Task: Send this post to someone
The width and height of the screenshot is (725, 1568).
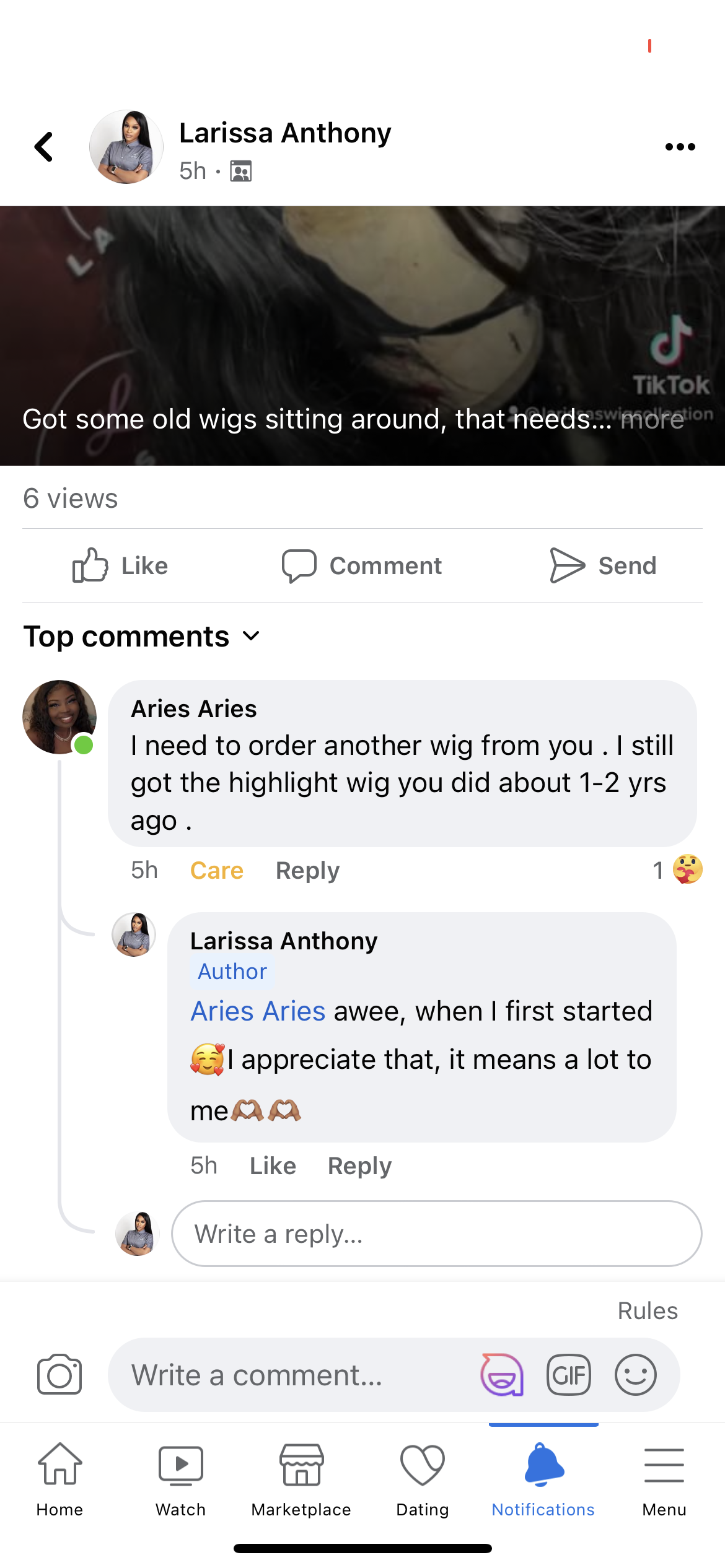Action: click(x=603, y=565)
